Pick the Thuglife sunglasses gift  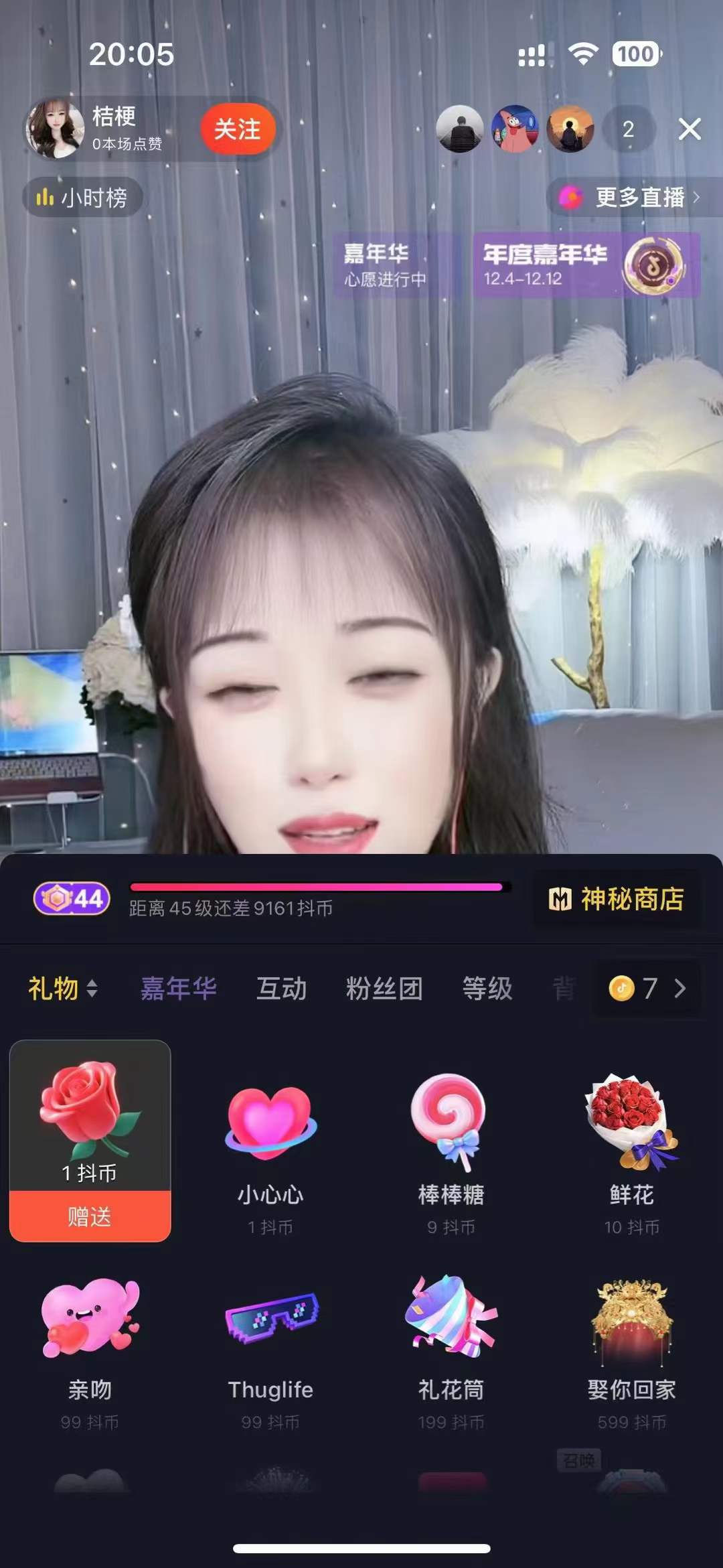270,1346
